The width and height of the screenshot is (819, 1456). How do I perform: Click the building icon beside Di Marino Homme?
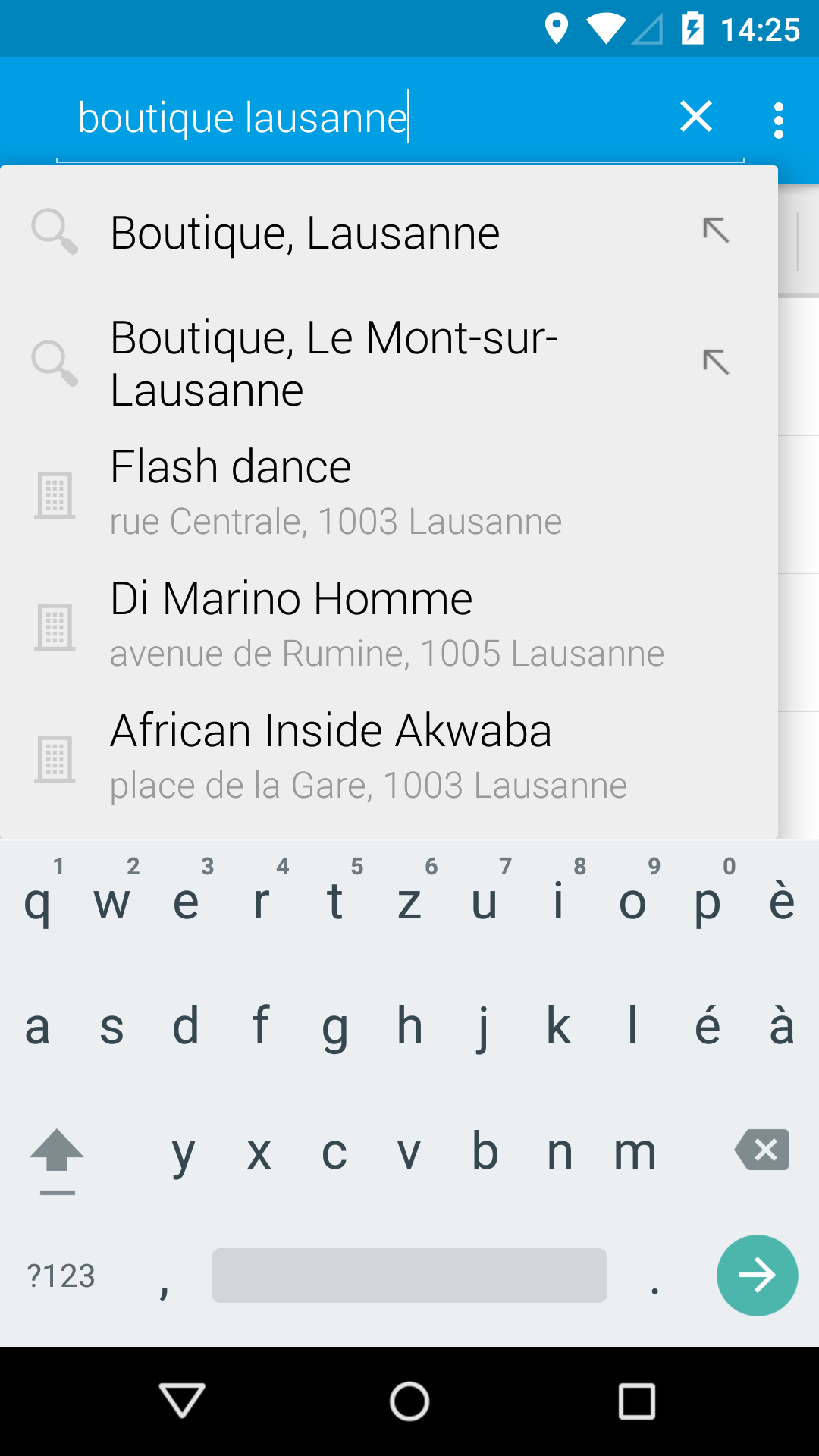(x=56, y=626)
